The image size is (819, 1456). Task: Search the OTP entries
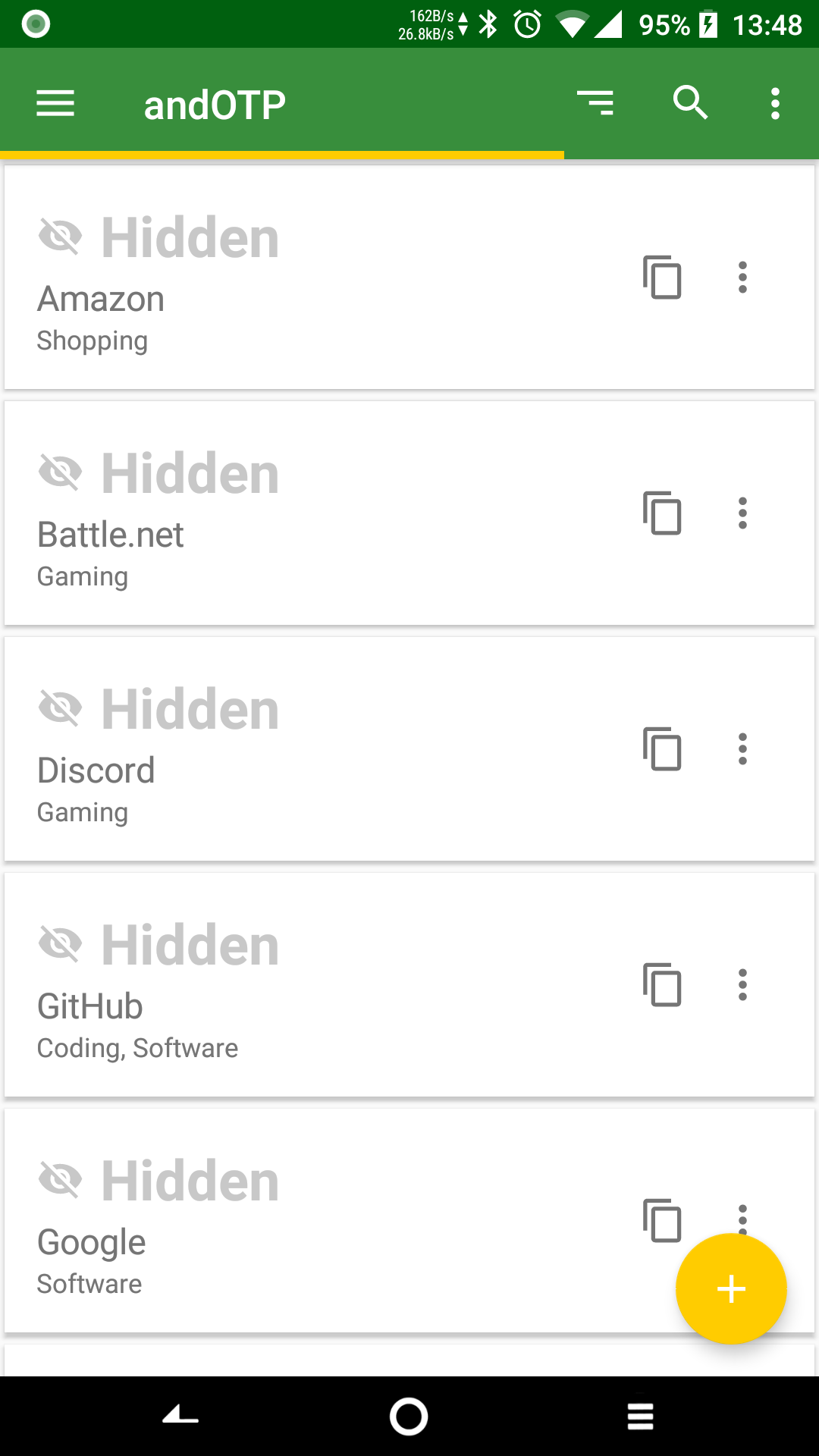(690, 102)
